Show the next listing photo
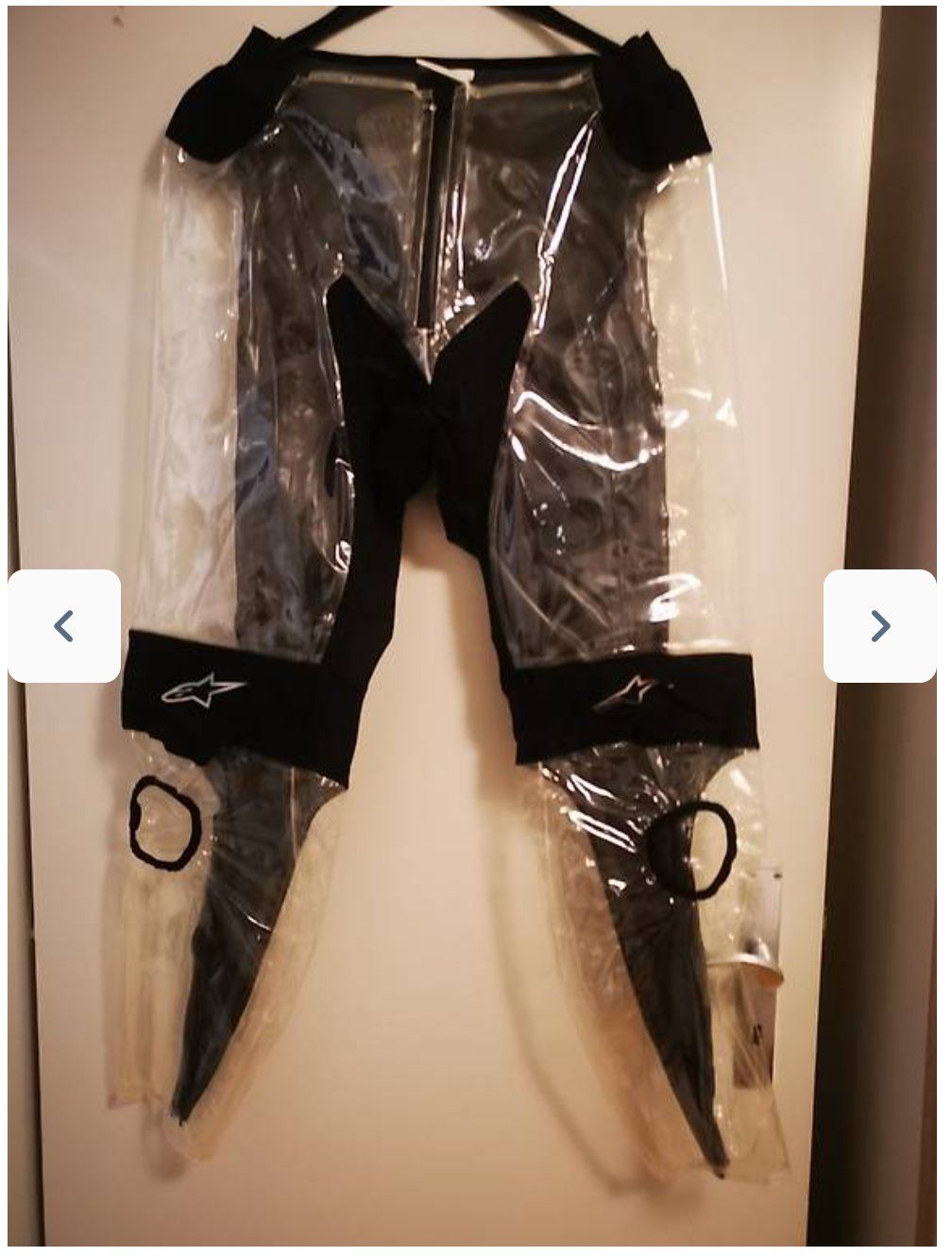952x1256 pixels. [879, 625]
